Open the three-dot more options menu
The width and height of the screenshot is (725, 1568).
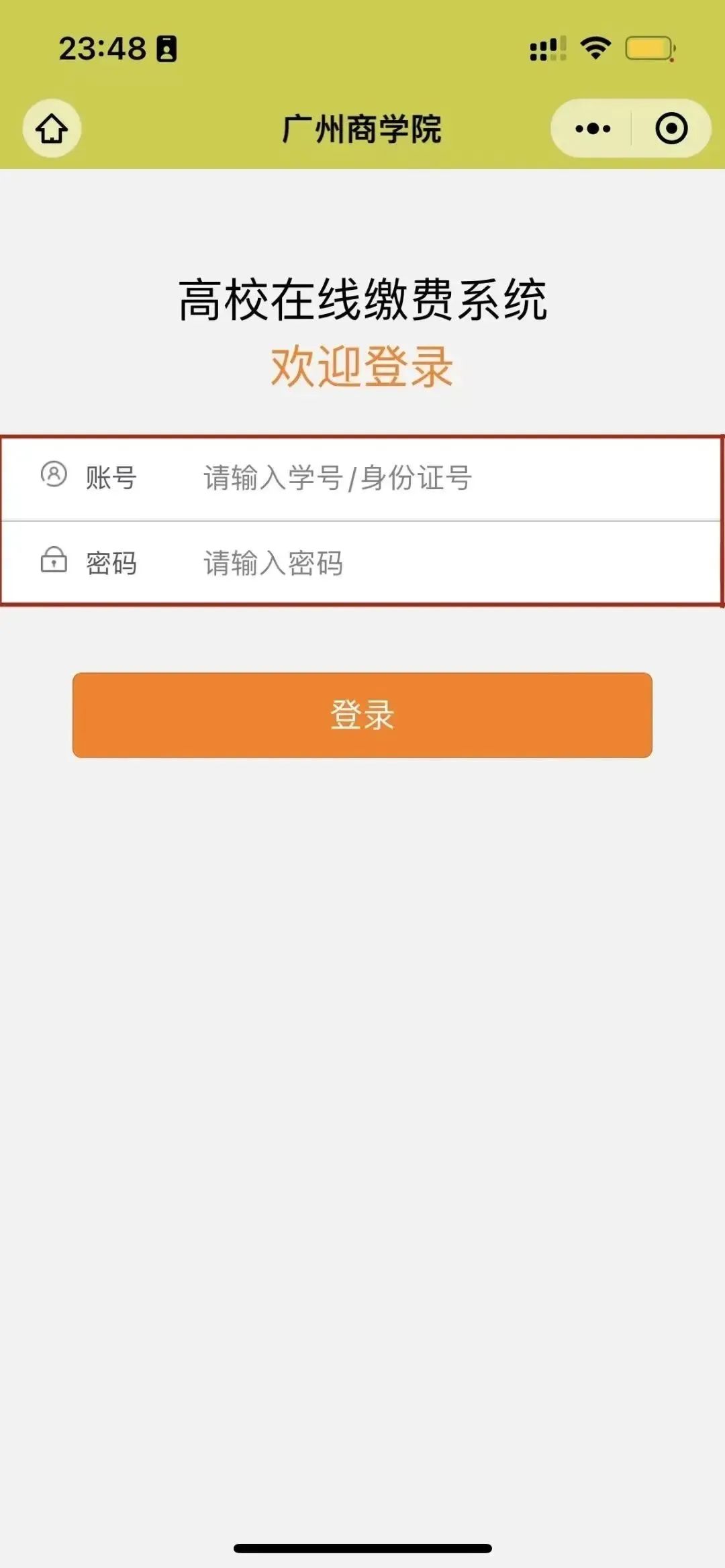pyautogui.click(x=593, y=128)
